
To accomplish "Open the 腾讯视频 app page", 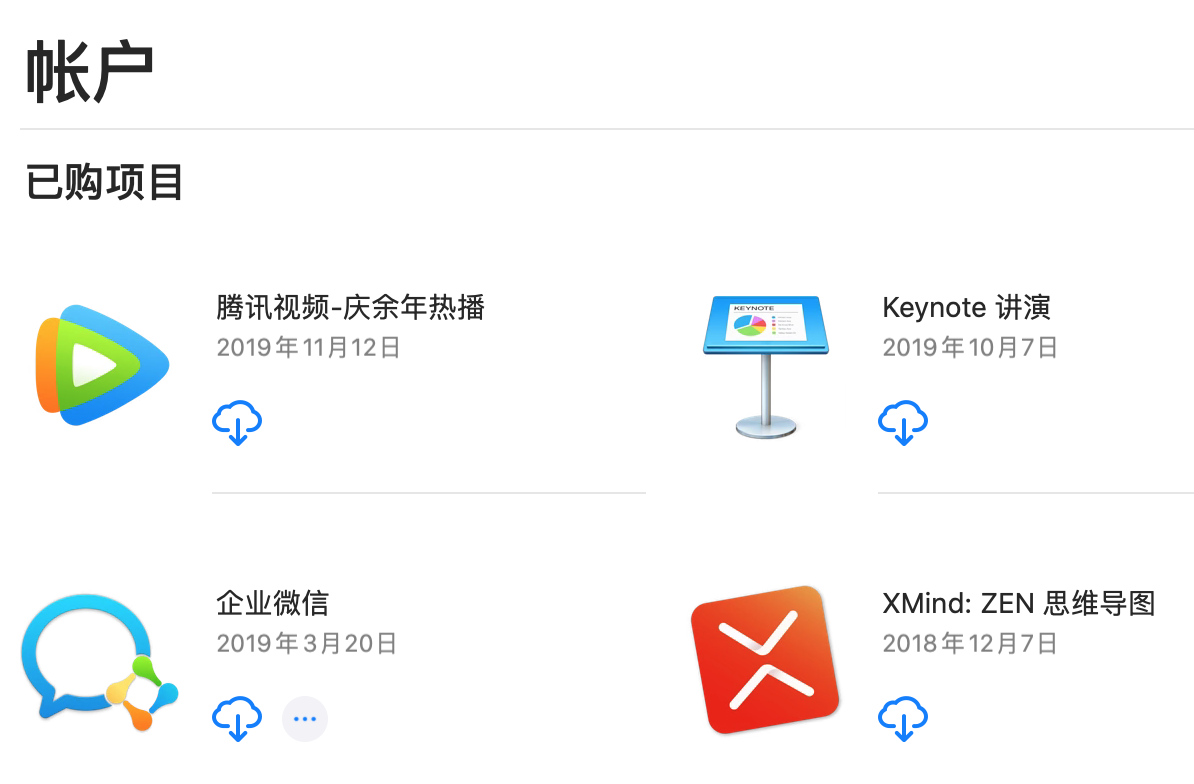I will pos(350,307).
